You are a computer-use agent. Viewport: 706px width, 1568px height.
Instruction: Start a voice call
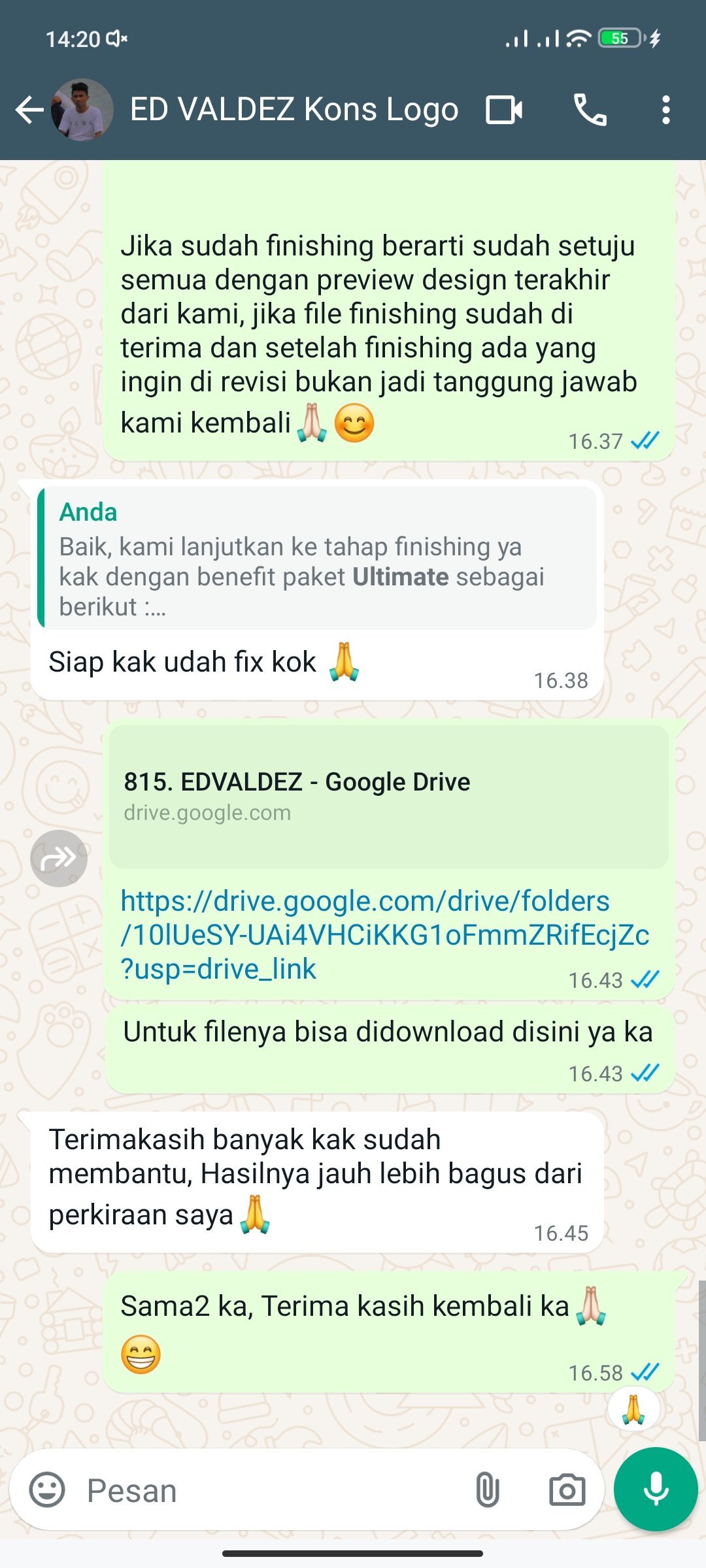590,110
